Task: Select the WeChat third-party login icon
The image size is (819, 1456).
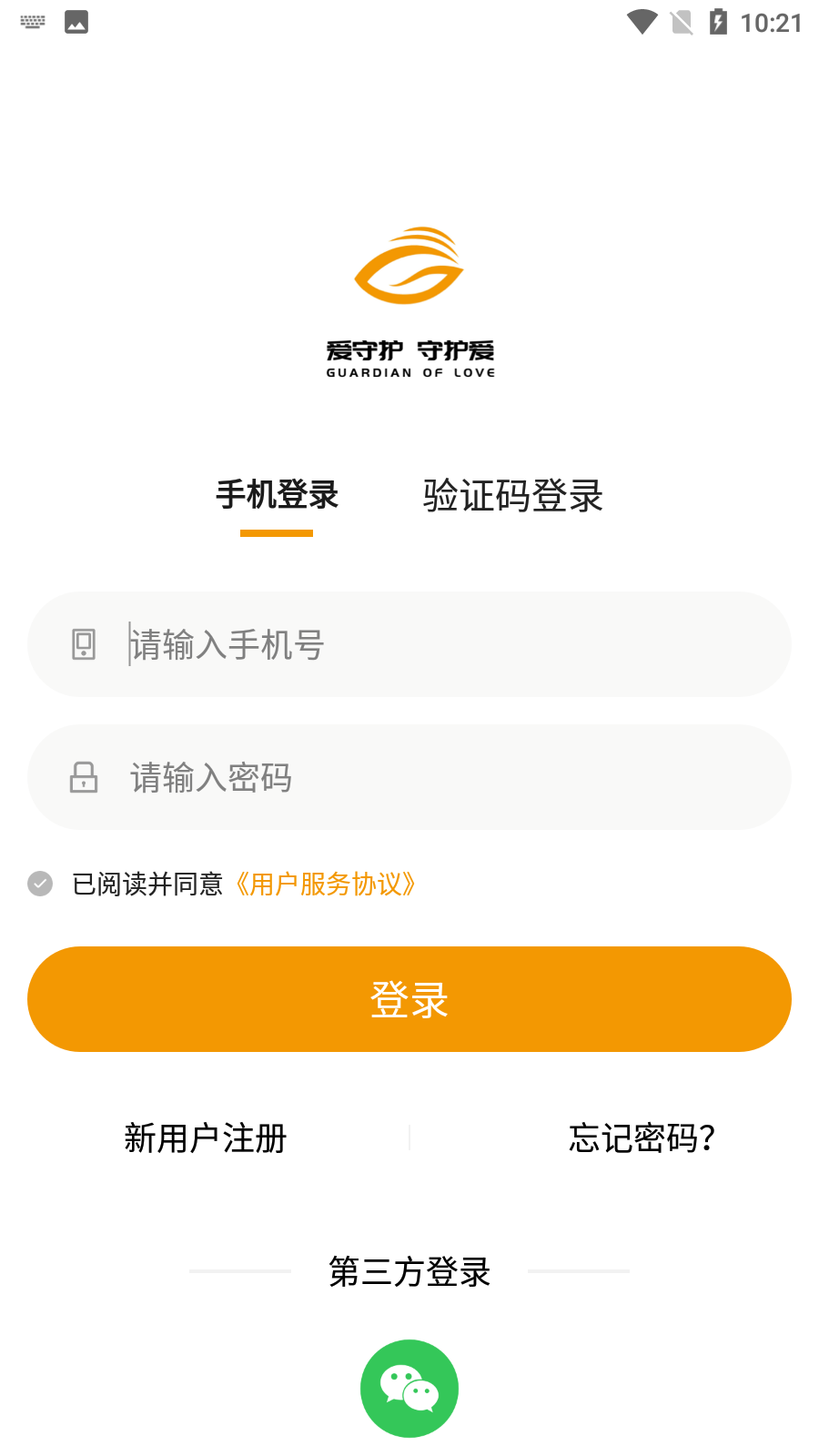Action: tap(409, 1387)
